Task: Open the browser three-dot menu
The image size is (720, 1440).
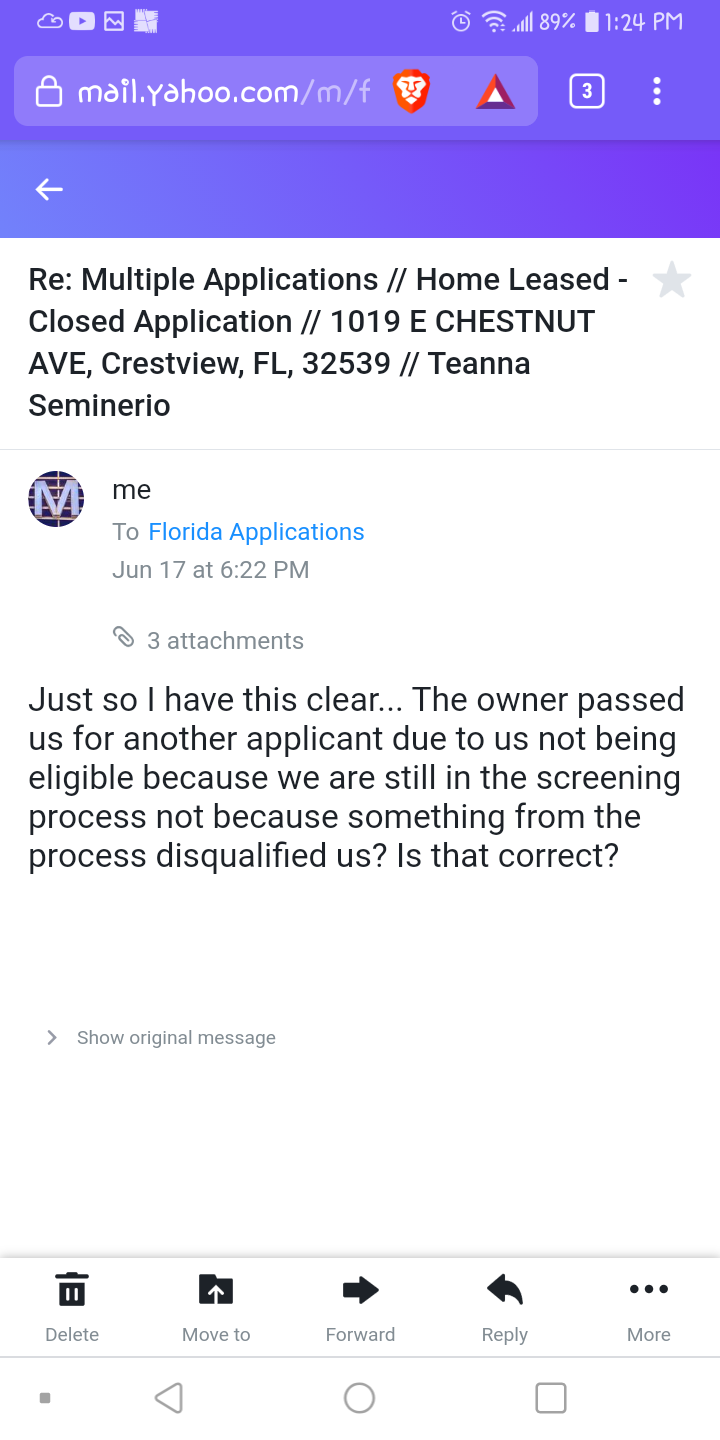Action: coord(657,91)
